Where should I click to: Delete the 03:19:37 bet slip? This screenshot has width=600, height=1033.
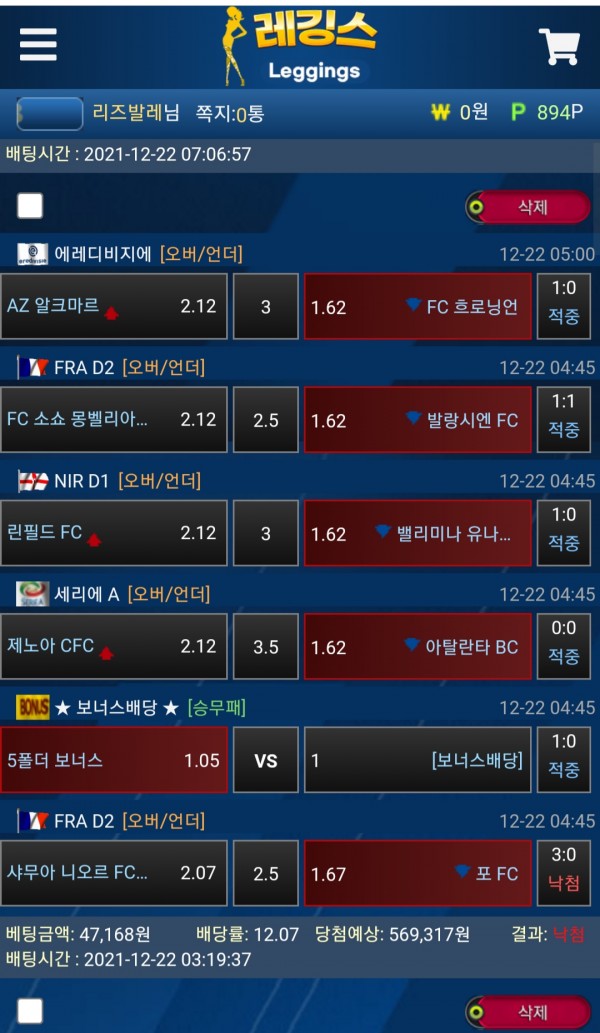(529, 1012)
